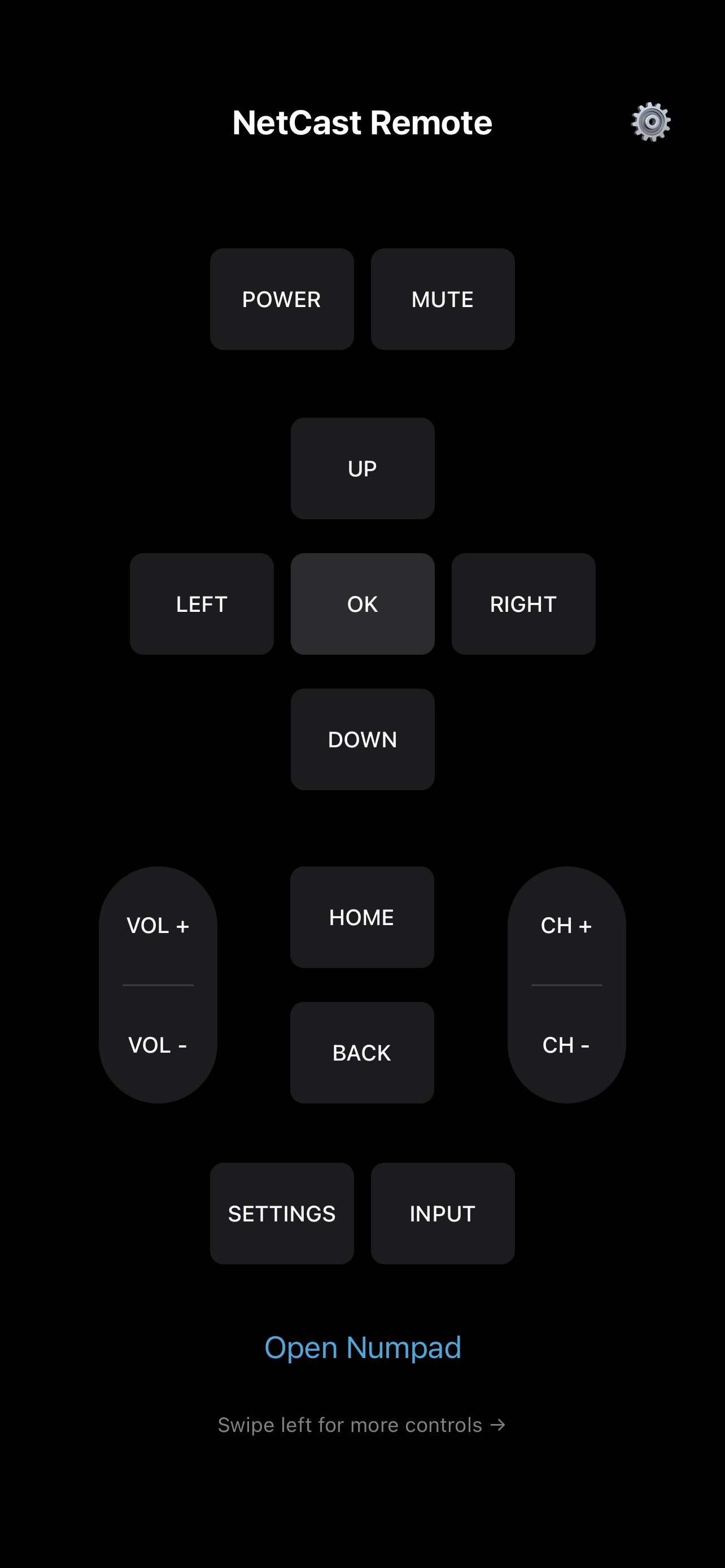
Task: Navigate LEFT using the remote
Action: click(202, 603)
